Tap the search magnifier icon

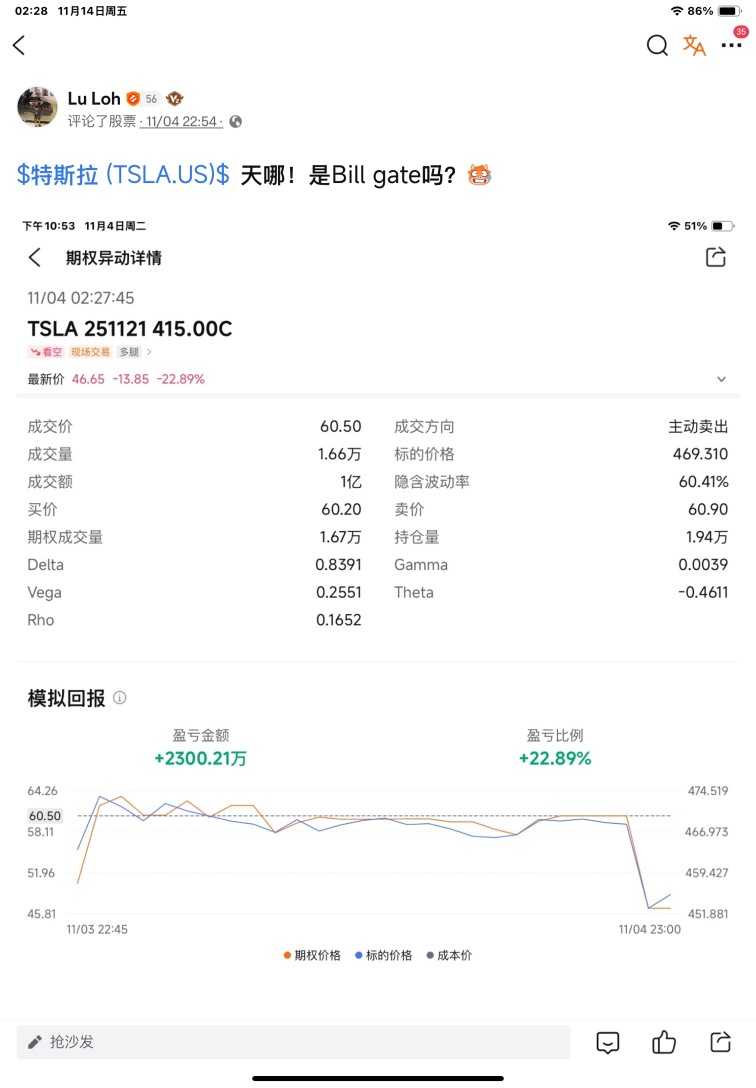point(657,45)
